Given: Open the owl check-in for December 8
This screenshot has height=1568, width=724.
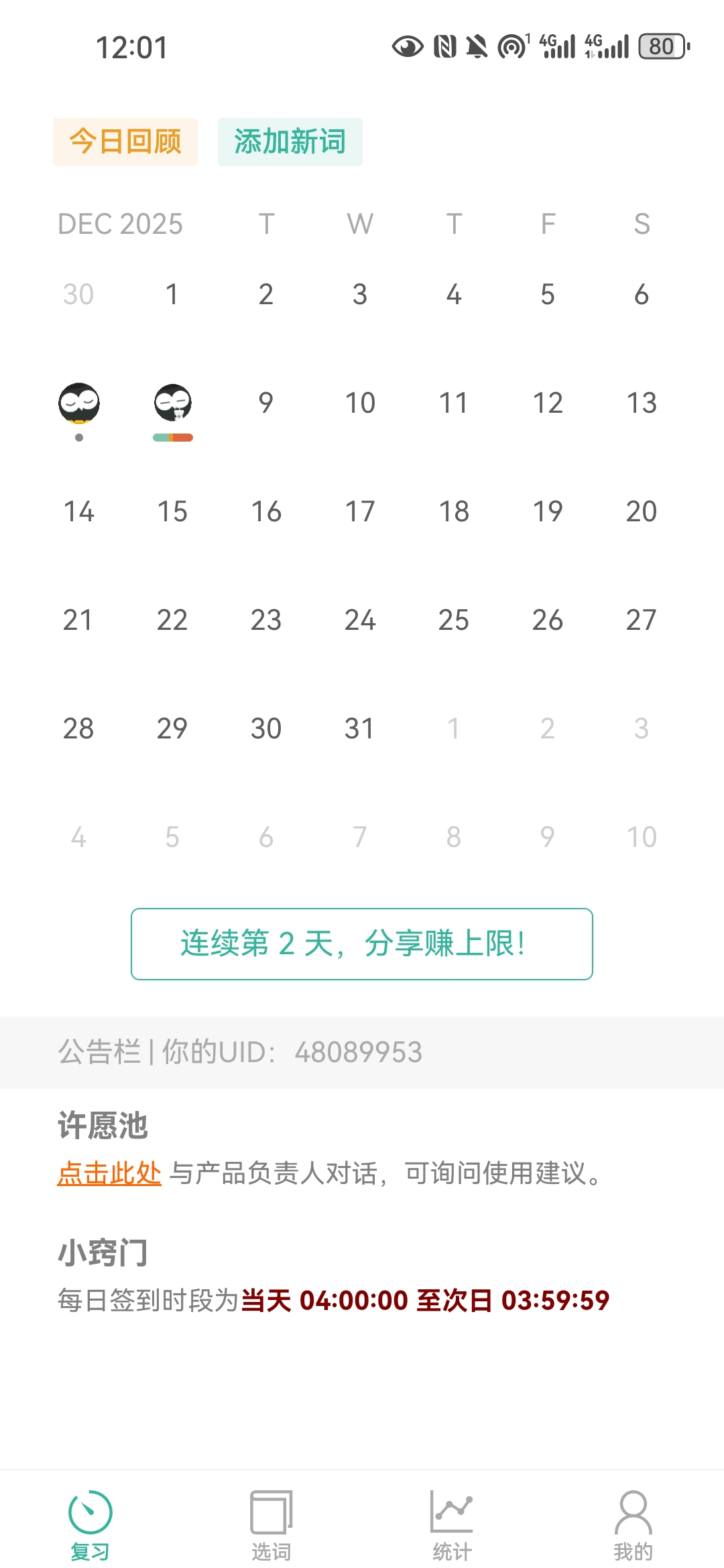Looking at the screenshot, I should tap(173, 403).
